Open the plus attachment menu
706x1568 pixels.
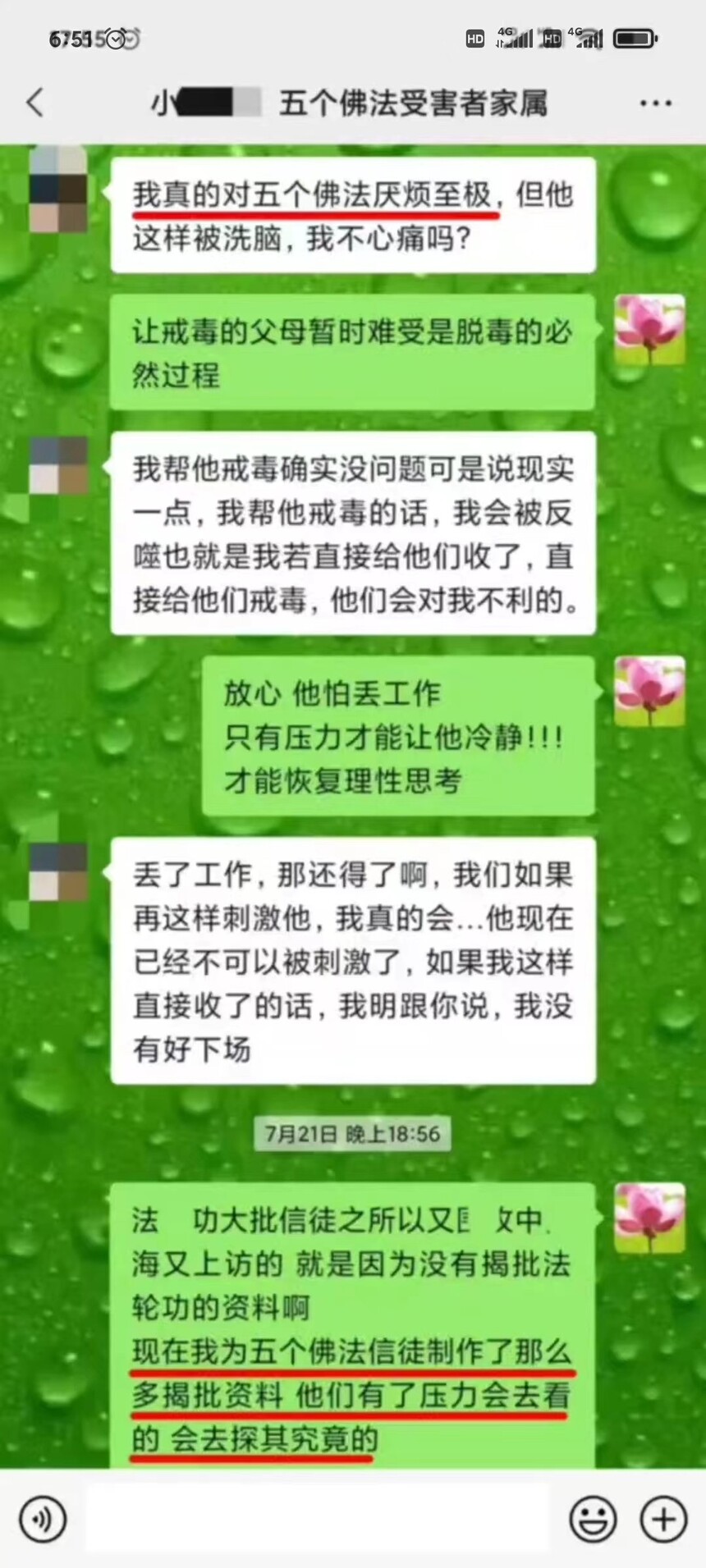coord(663,1518)
